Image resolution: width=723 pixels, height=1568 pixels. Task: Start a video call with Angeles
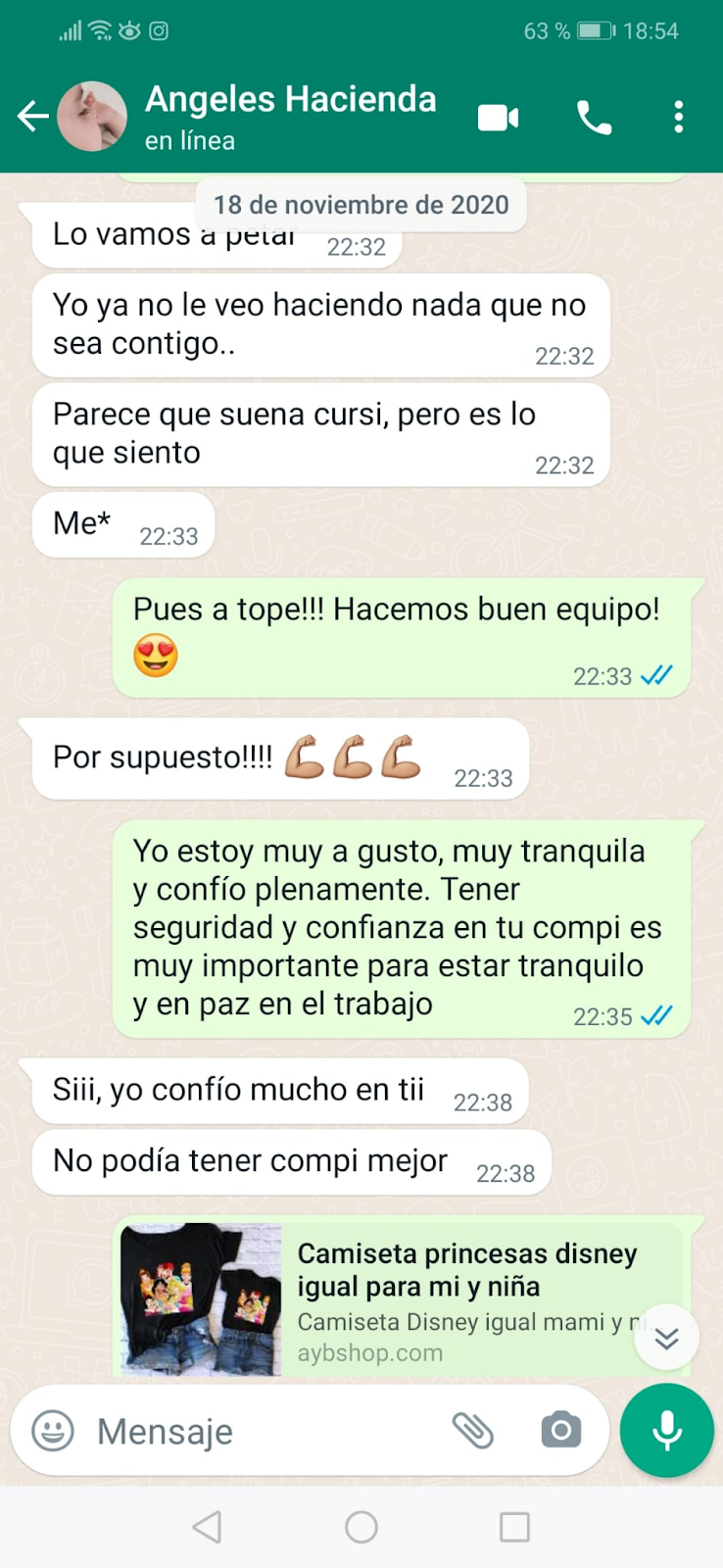498,118
